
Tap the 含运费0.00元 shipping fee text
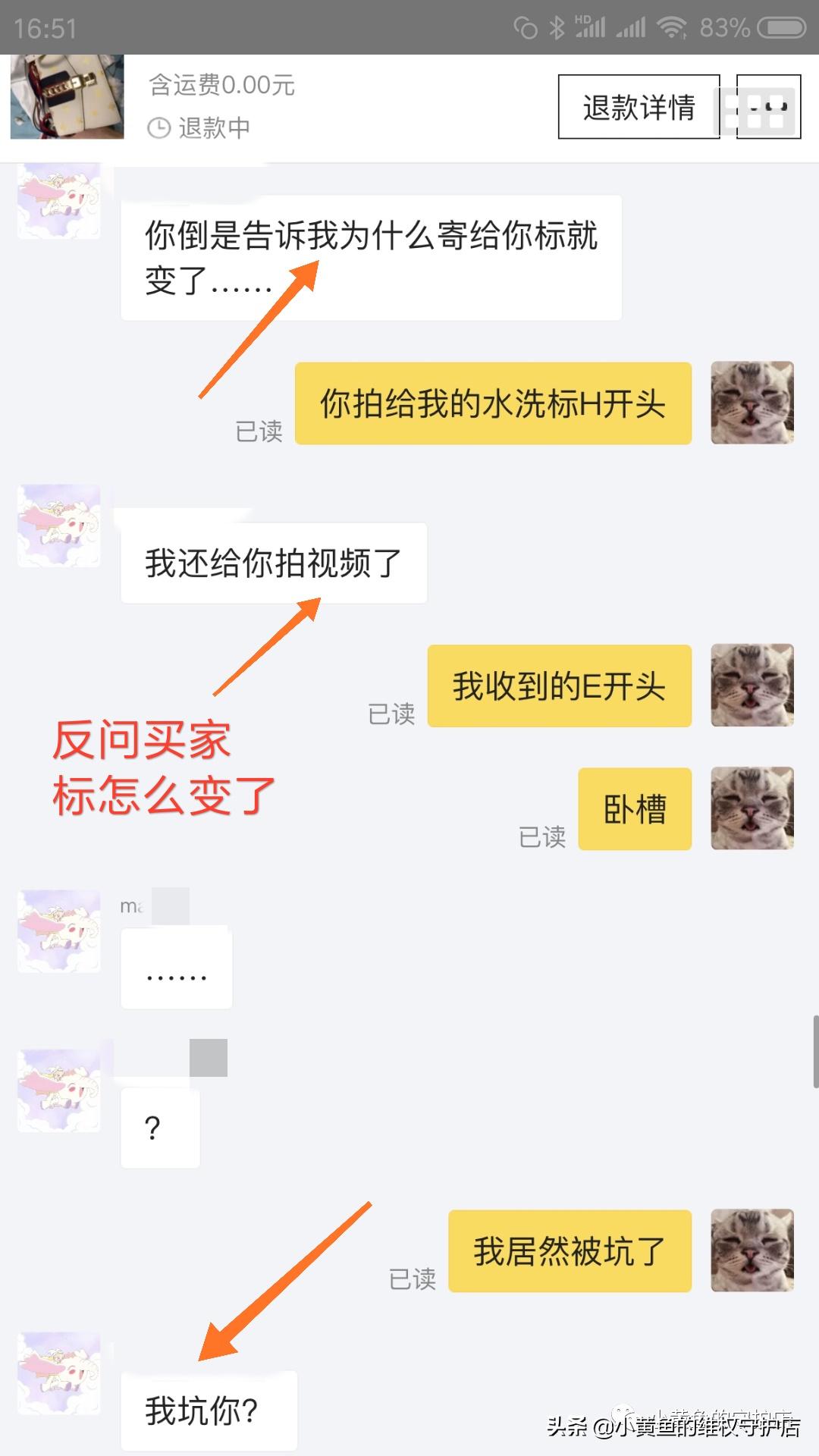coord(221,86)
